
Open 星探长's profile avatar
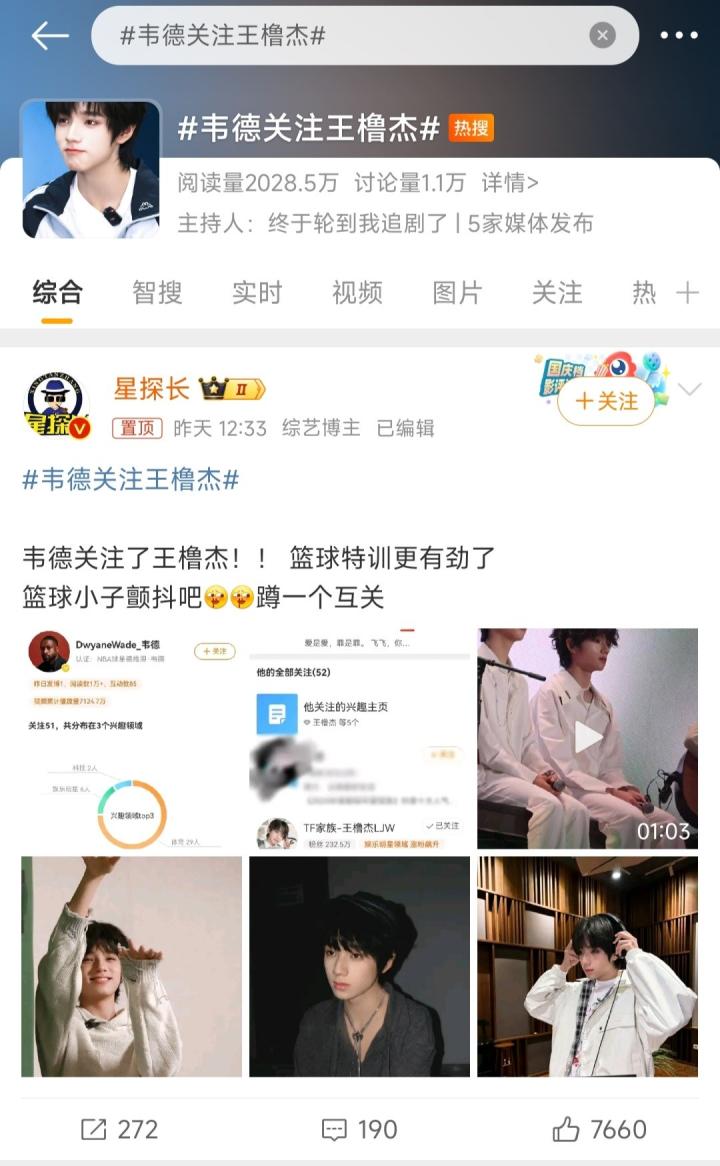[x=57, y=408]
